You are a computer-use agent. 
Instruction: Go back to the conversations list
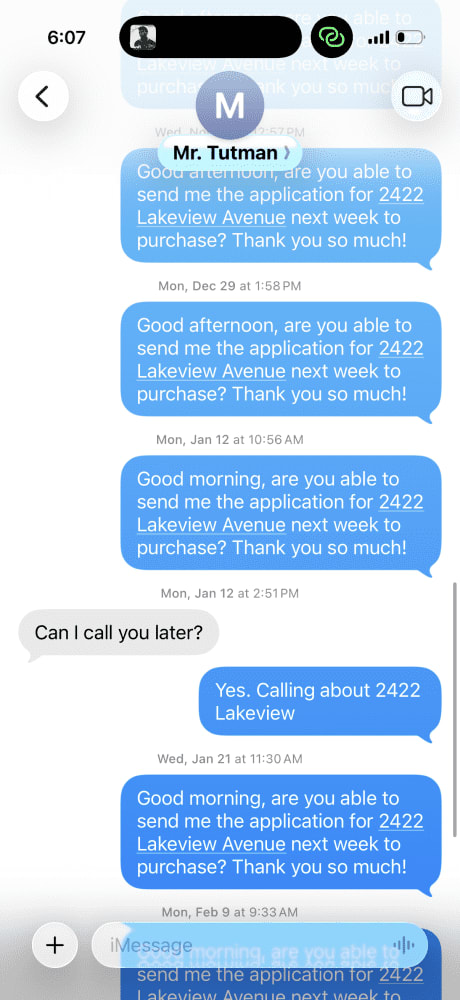point(43,96)
